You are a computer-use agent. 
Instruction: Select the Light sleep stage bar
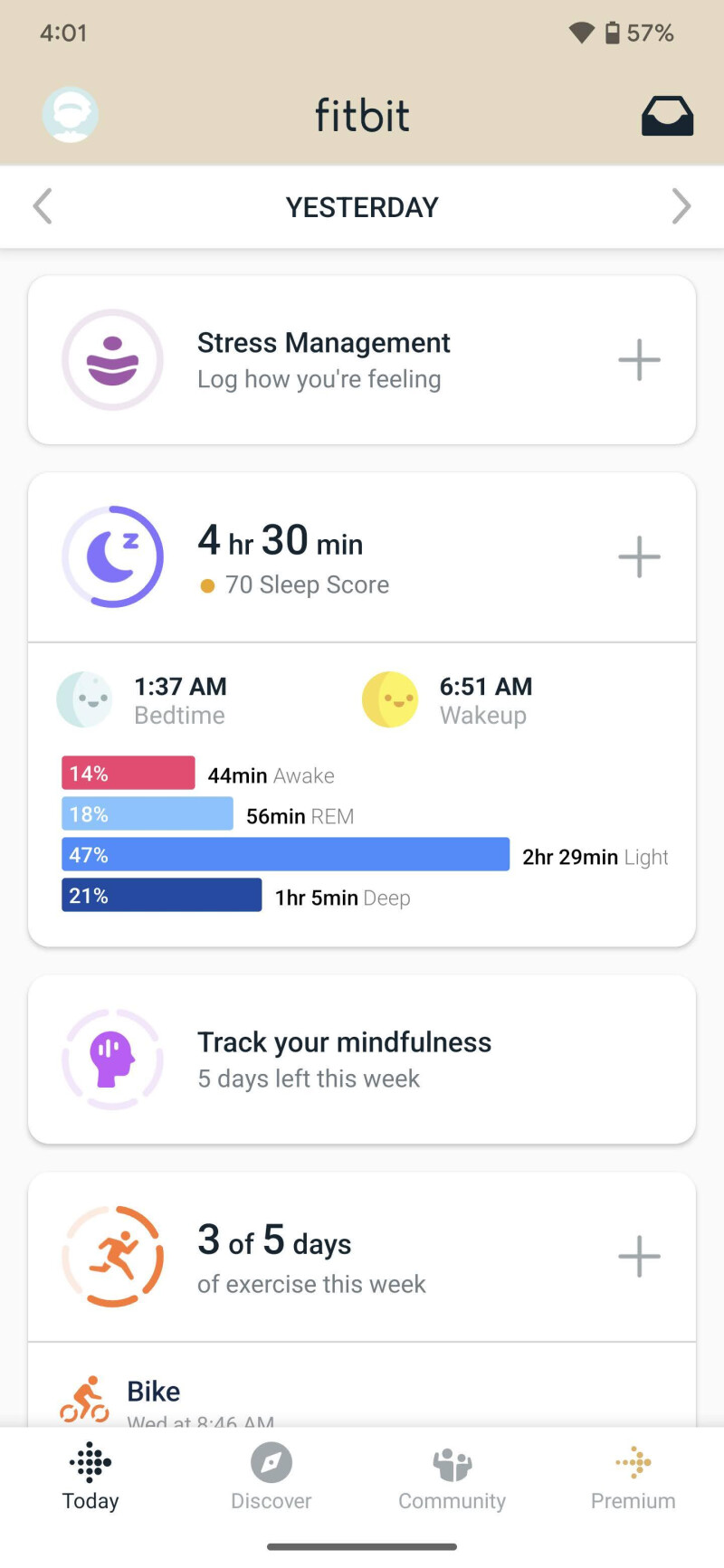[285, 854]
